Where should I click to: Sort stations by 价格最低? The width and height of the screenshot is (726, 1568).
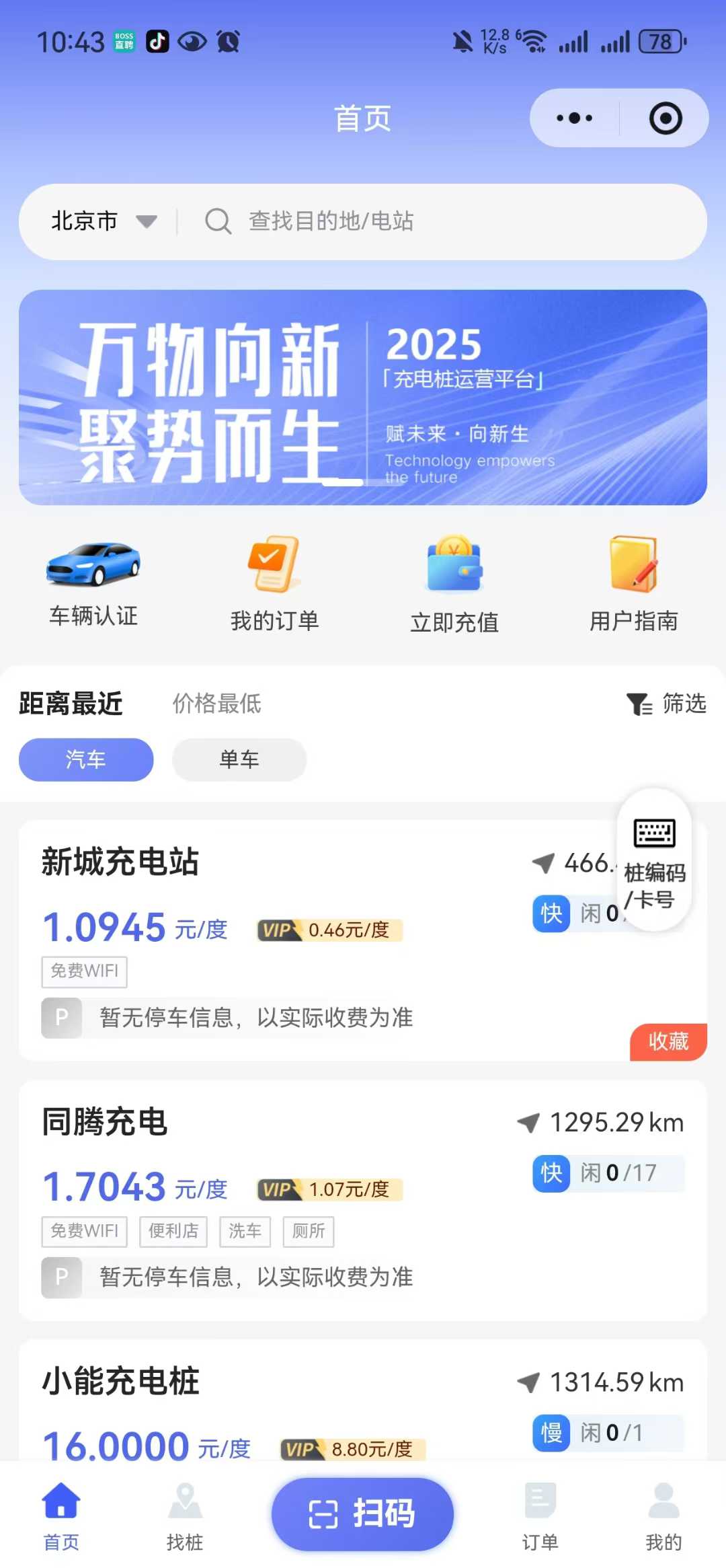tap(216, 704)
